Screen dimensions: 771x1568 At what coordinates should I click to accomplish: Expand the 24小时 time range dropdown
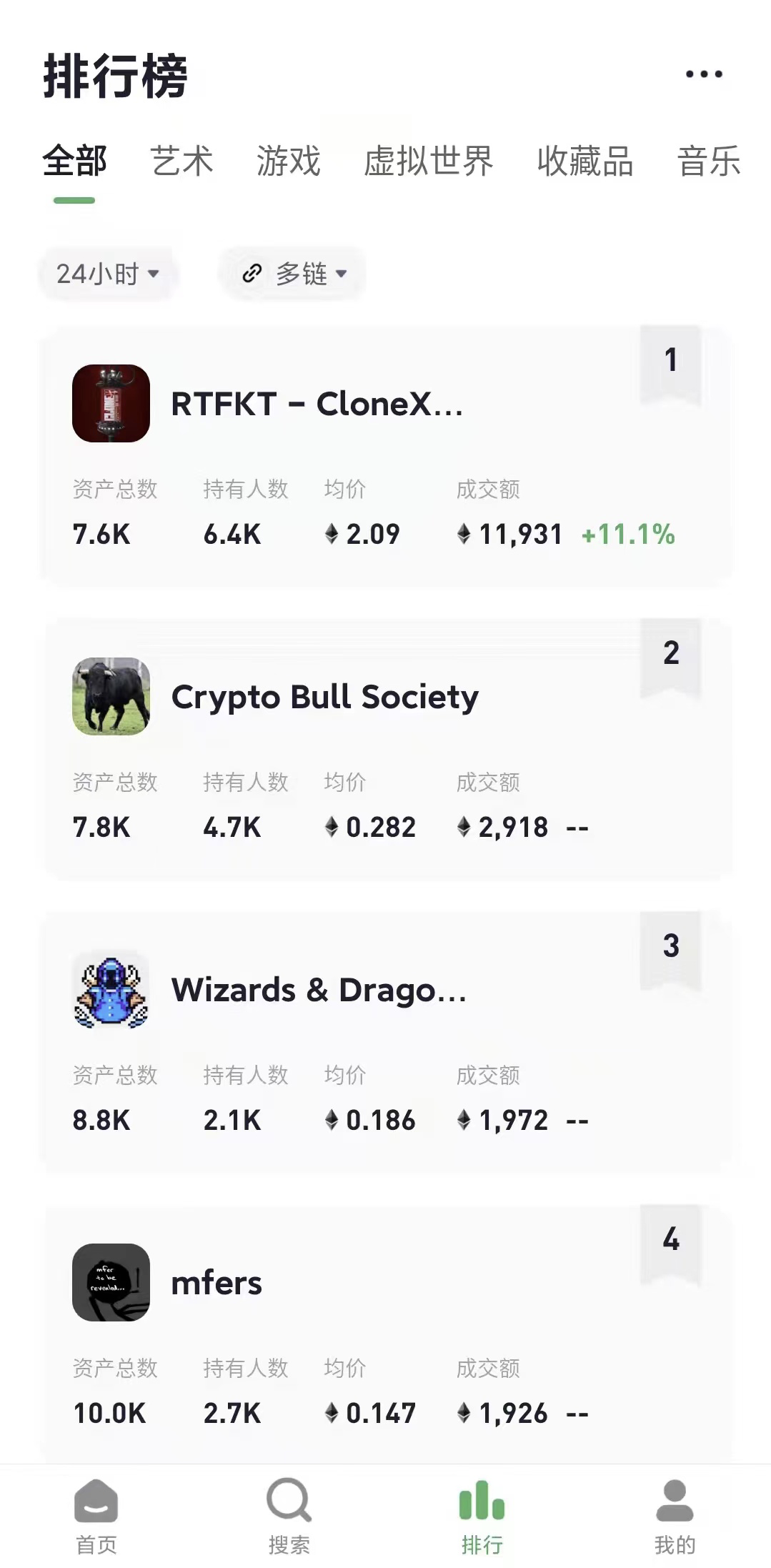[x=107, y=274]
